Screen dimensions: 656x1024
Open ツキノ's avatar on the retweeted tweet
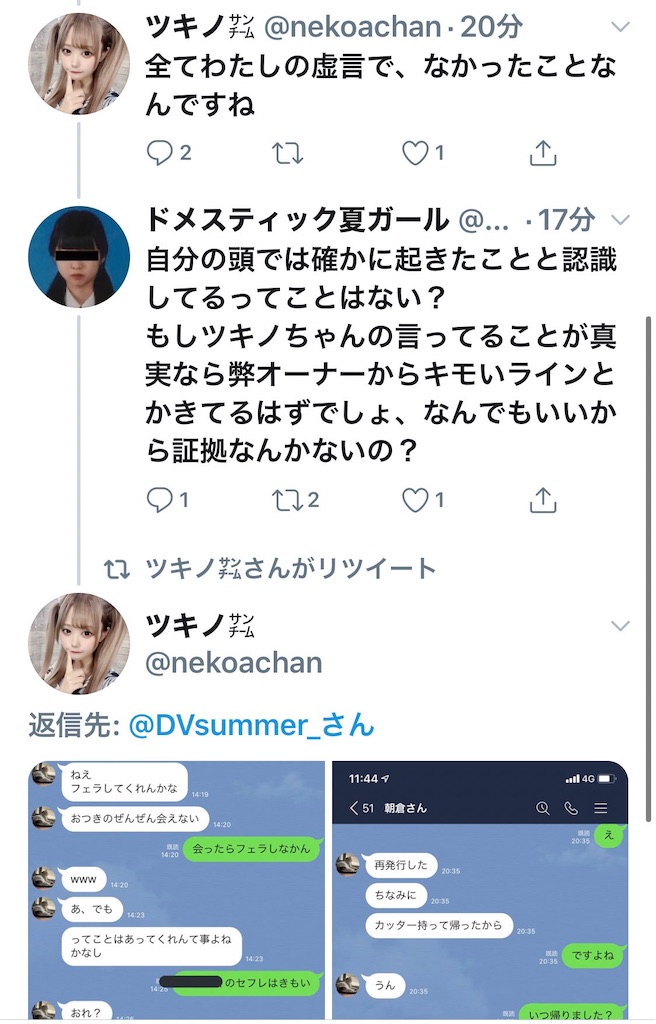pos(79,644)
